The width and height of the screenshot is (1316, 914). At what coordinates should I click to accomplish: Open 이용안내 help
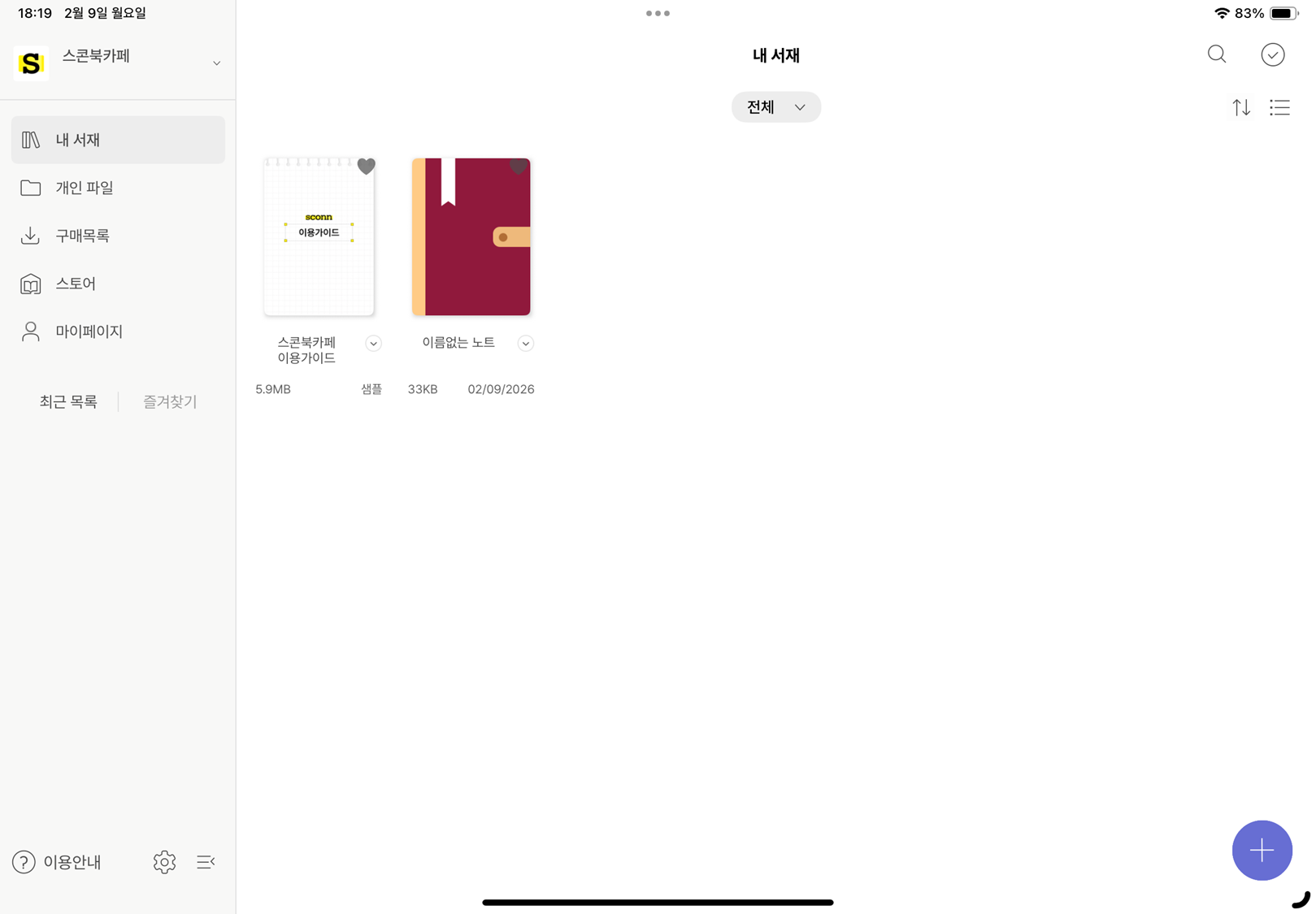coord(57,862)
